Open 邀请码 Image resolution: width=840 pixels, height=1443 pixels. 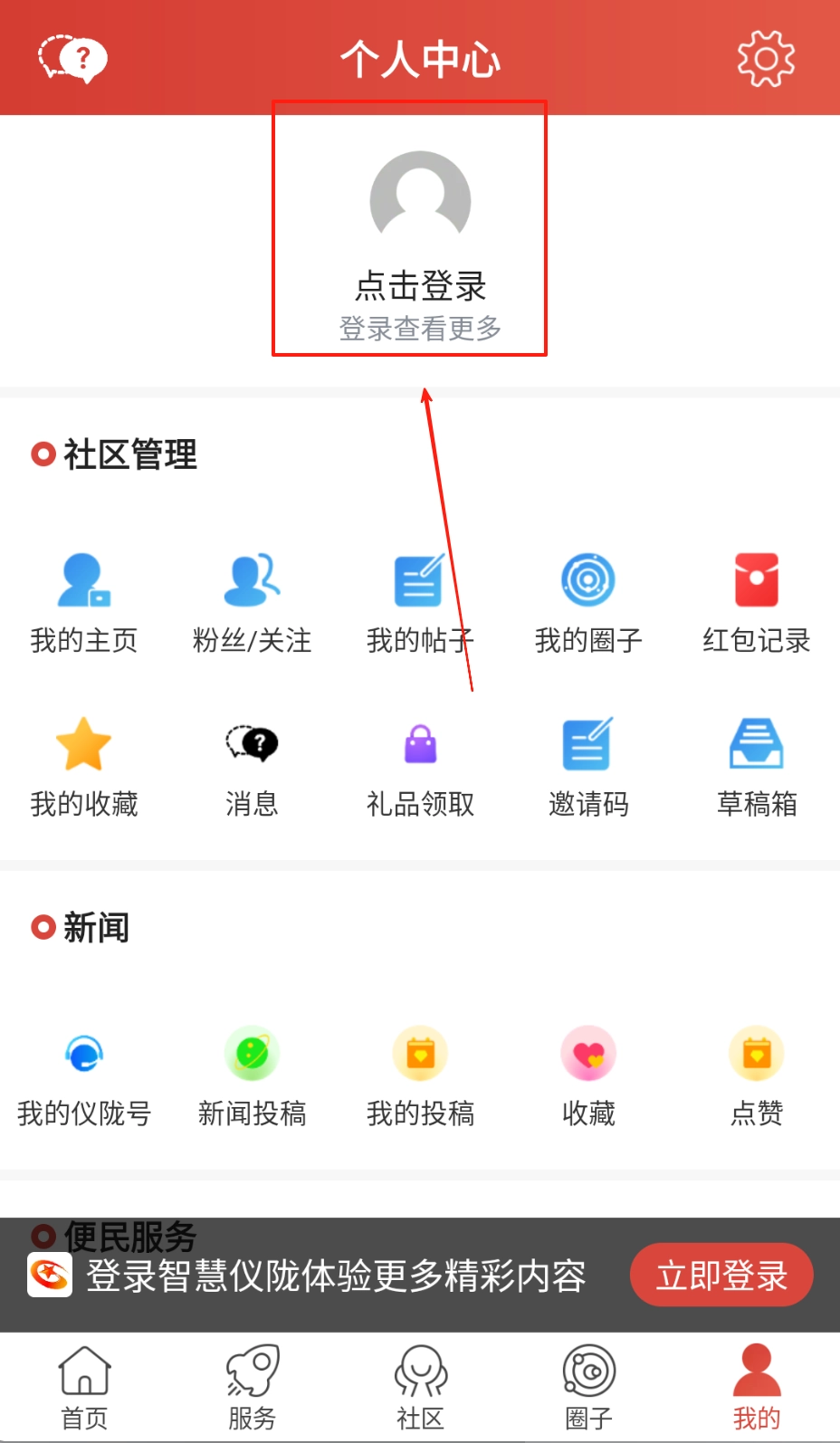click(588, 765)
